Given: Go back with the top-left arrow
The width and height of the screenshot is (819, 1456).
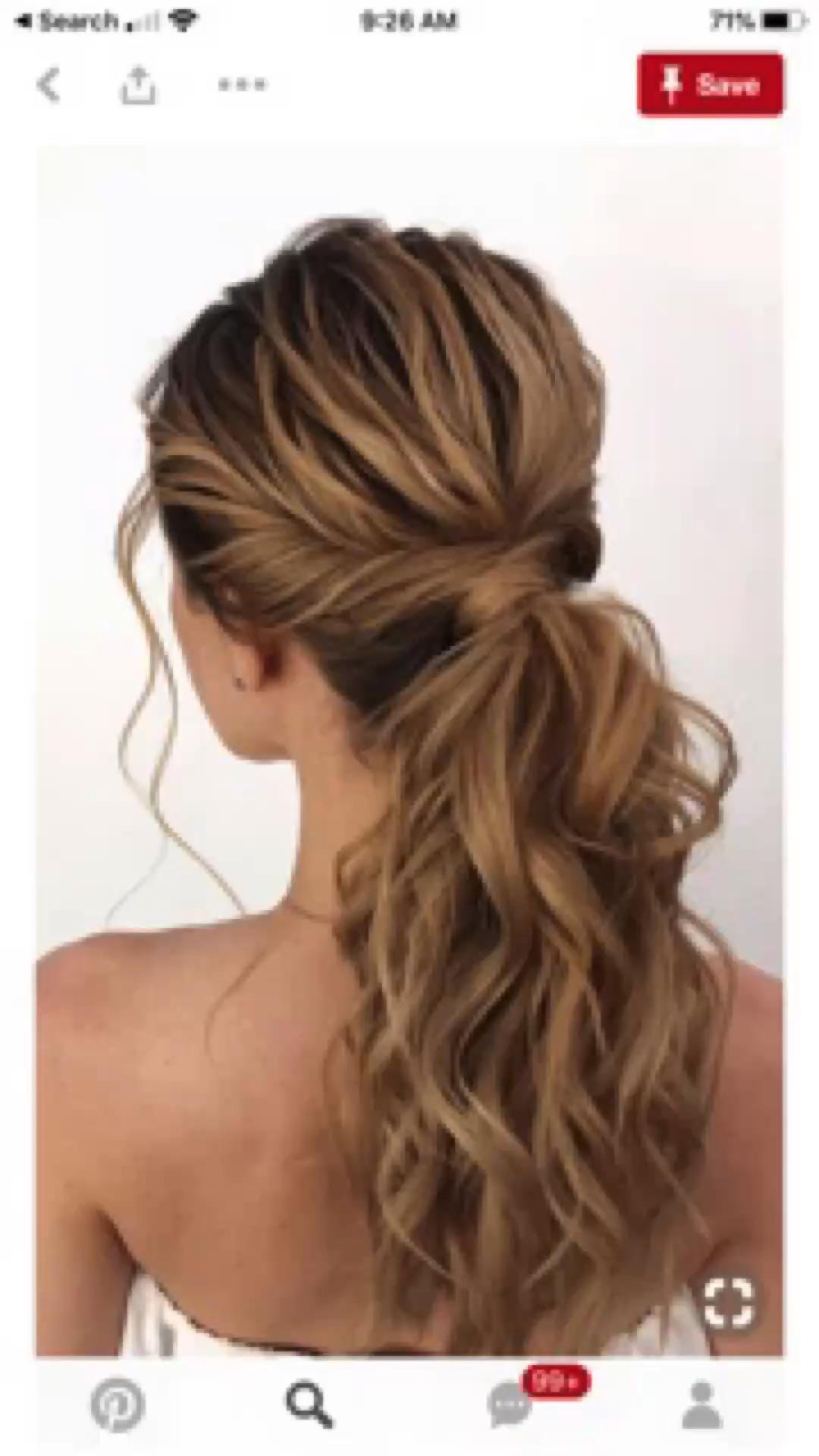Looking at the screenshot, I should click(49, 84).
